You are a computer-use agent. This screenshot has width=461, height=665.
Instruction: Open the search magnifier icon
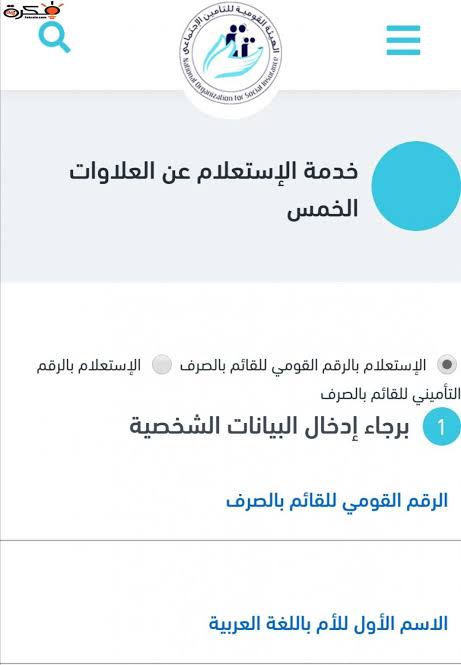[x=54, y=37]
